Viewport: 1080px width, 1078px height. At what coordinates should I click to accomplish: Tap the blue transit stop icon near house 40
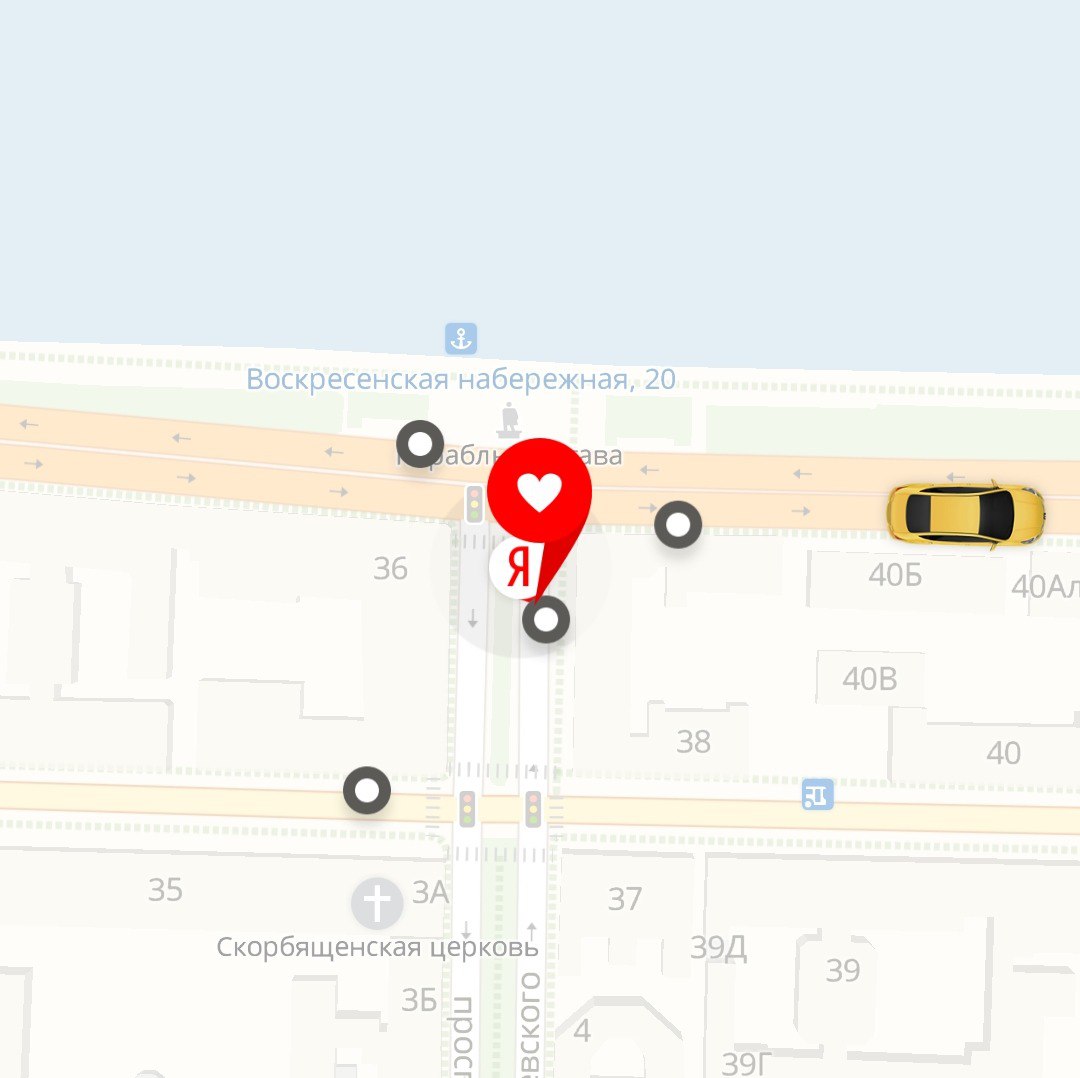(x=817, y=795)
